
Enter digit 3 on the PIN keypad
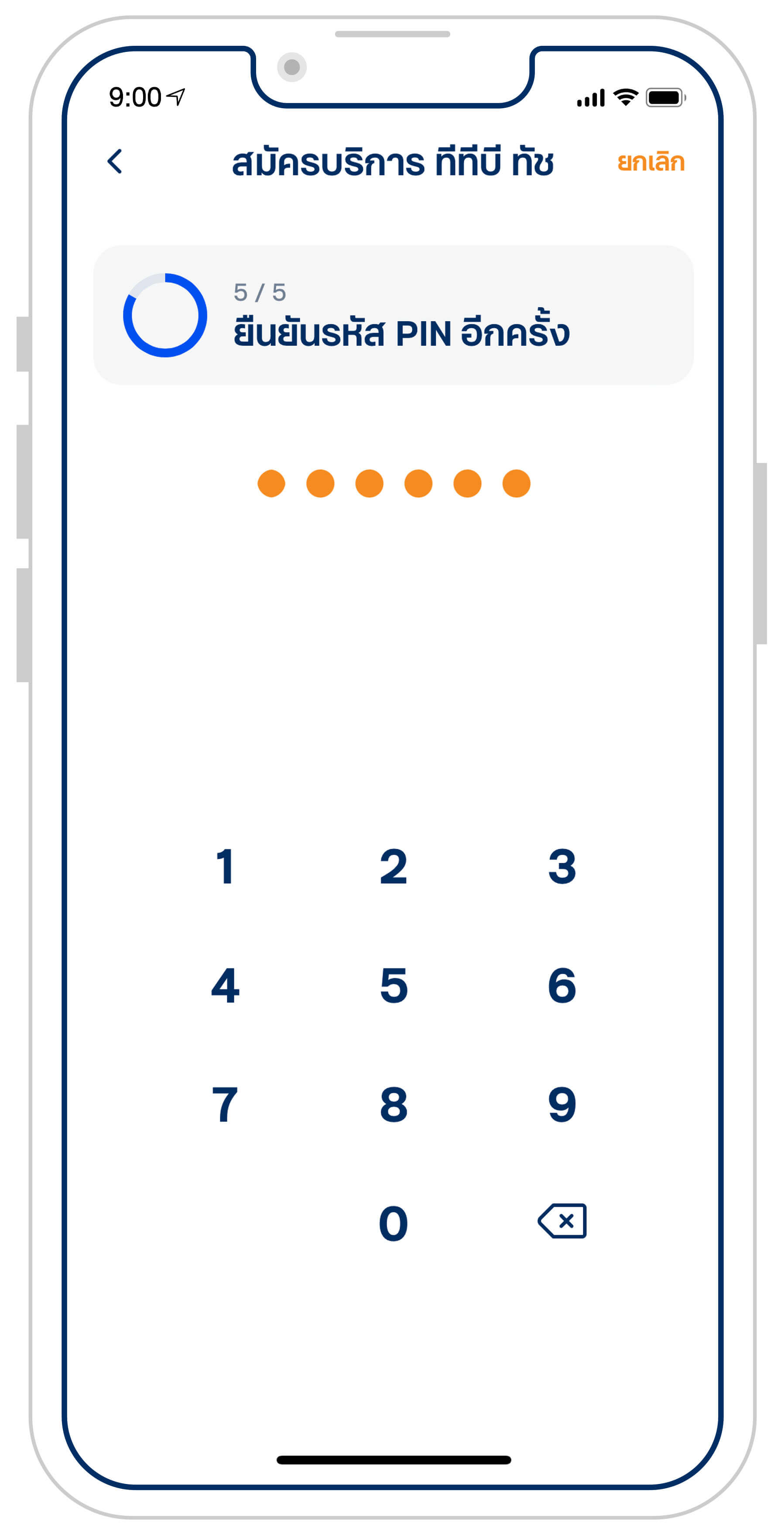click(x=562, y=866)
